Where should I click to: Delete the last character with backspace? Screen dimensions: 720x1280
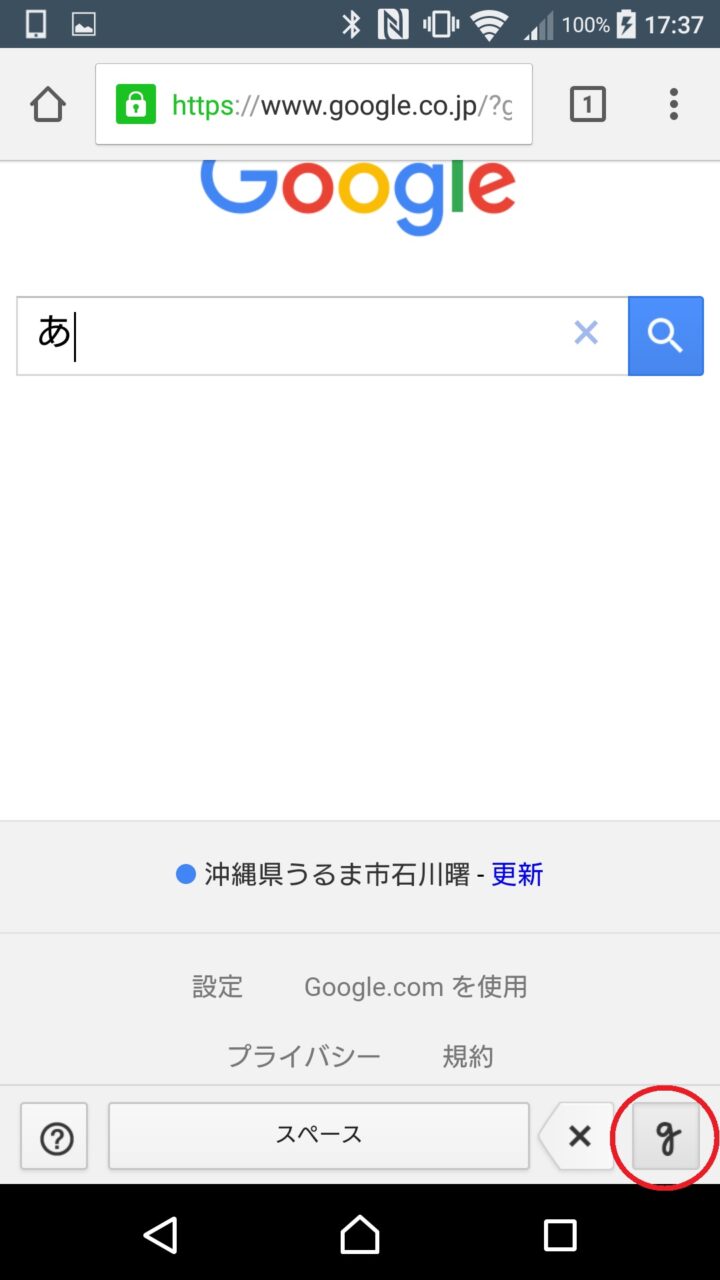pos(578,1136)
